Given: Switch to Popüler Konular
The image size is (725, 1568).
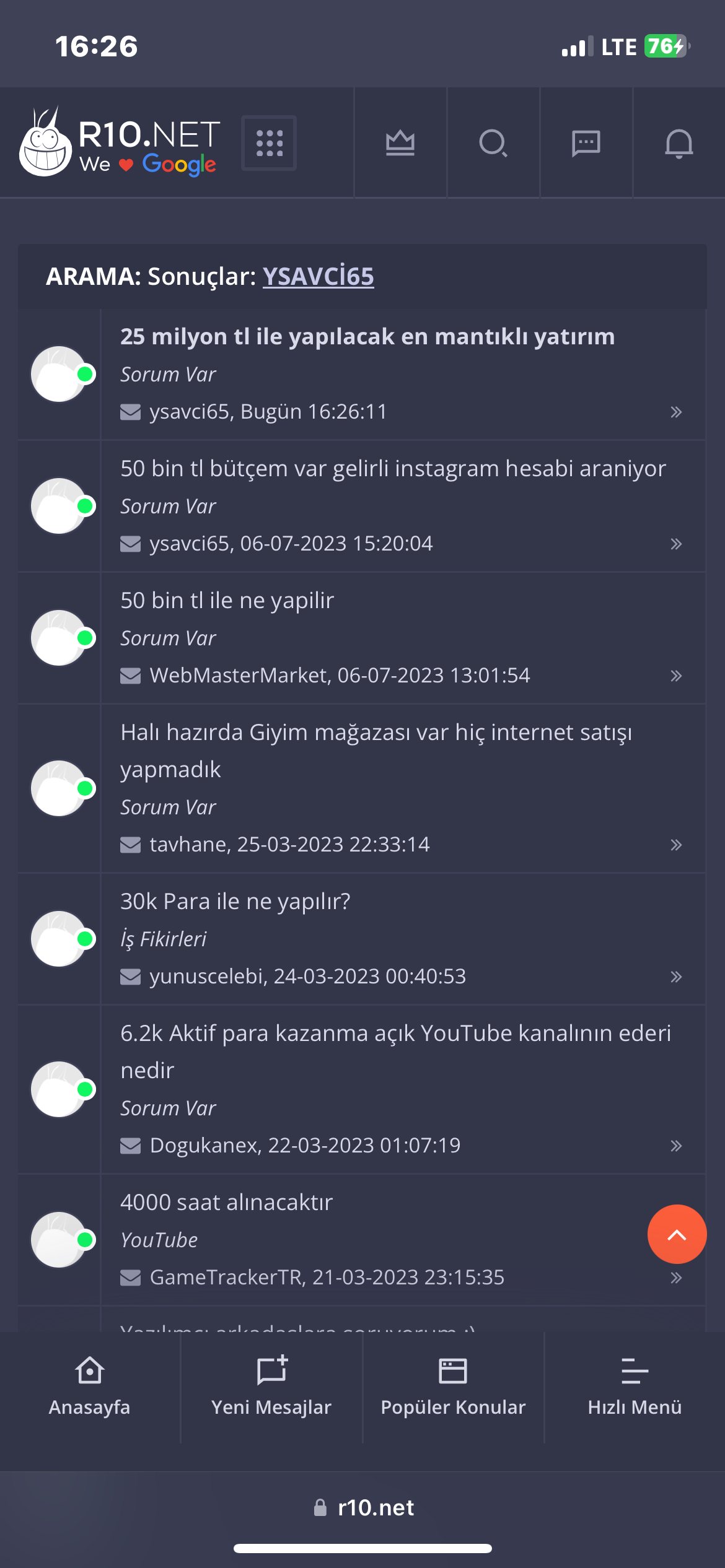Looking at the screenshot, I should coord(453,1387).
